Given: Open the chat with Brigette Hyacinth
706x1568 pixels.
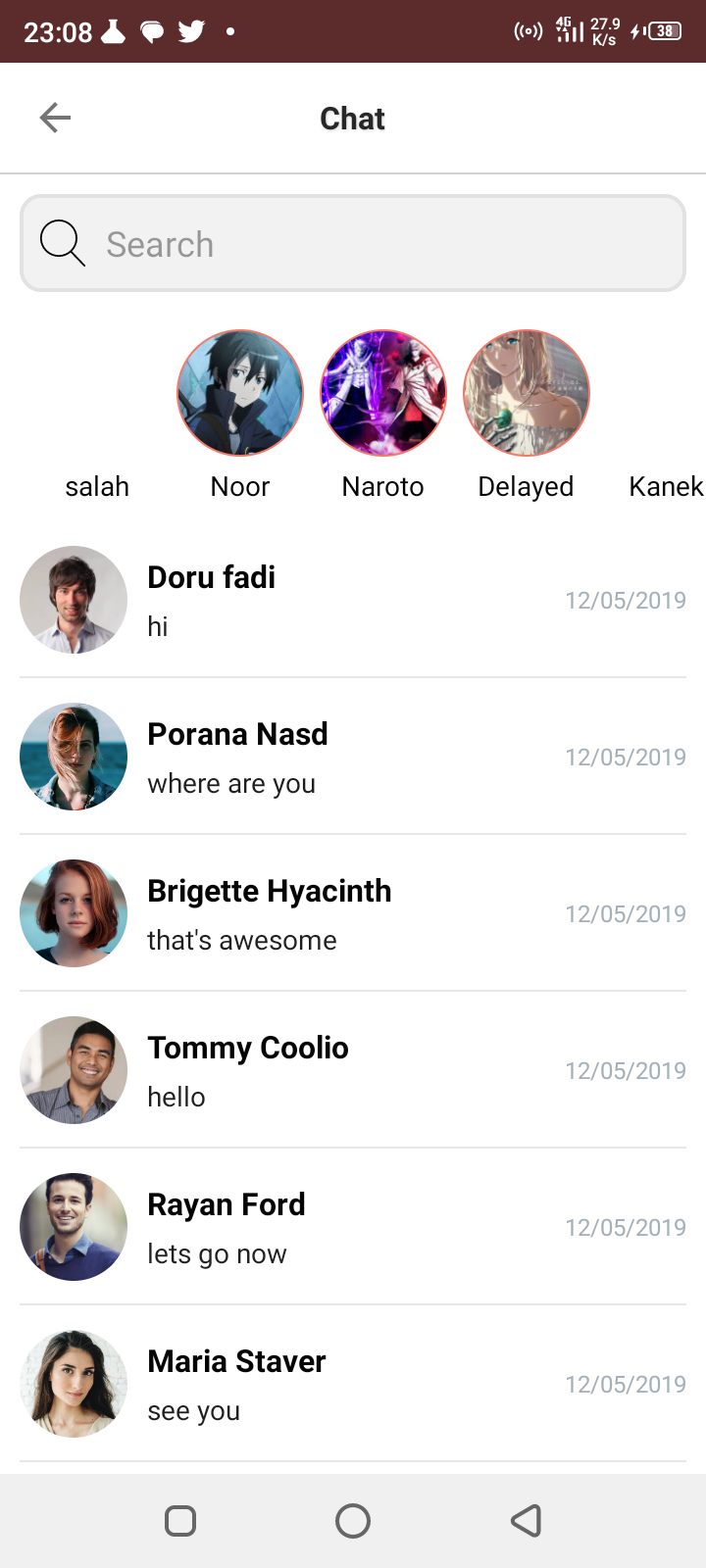Looking at the screenshot, I should [x=353, y=913].
